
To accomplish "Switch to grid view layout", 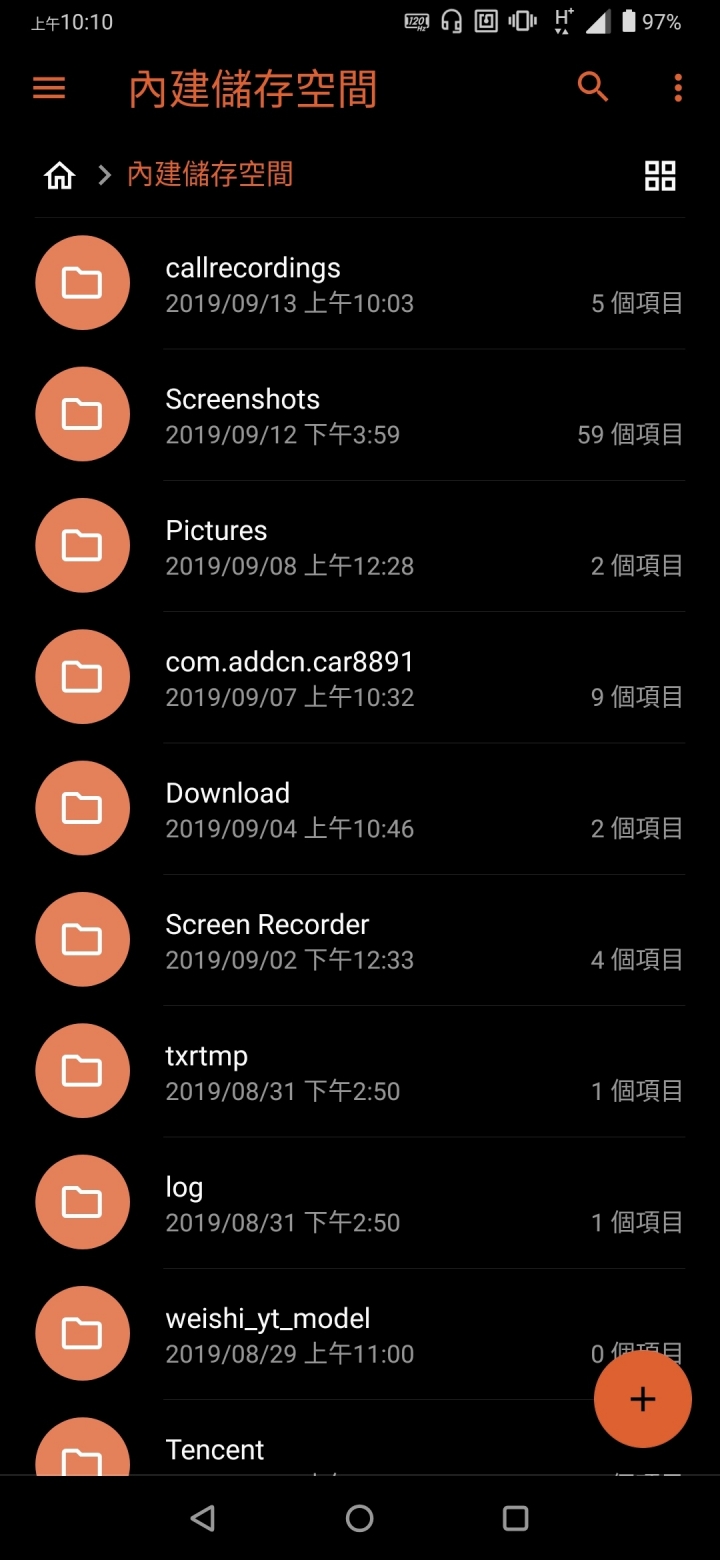I will (x=660, y=176).
